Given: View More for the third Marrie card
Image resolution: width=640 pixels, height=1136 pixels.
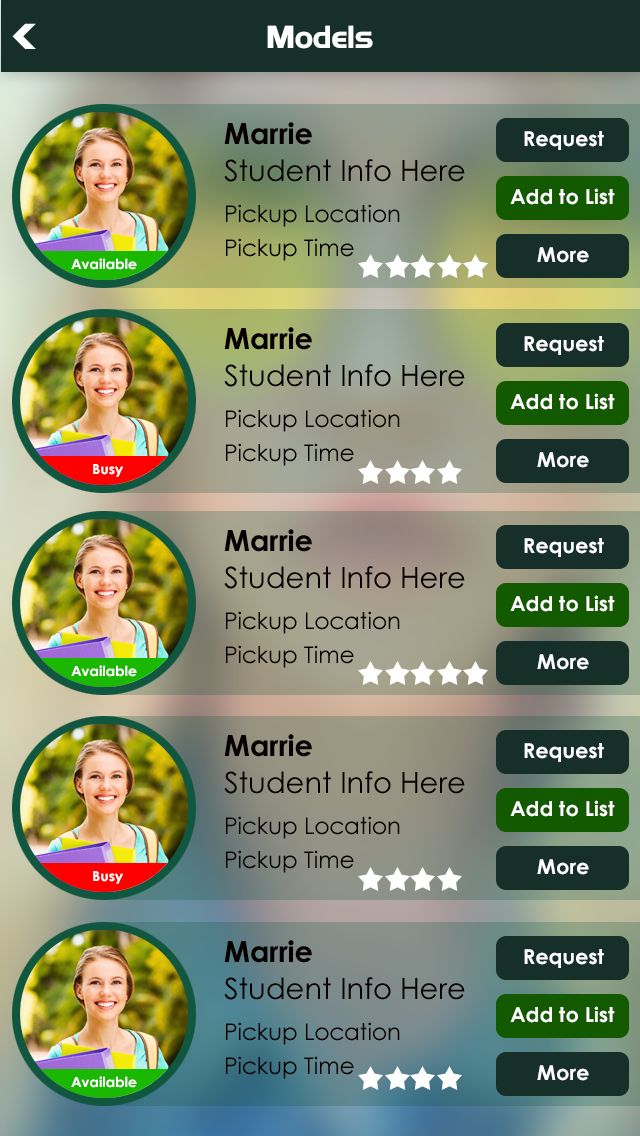Looking at the screenshot, I should (562, 662).
